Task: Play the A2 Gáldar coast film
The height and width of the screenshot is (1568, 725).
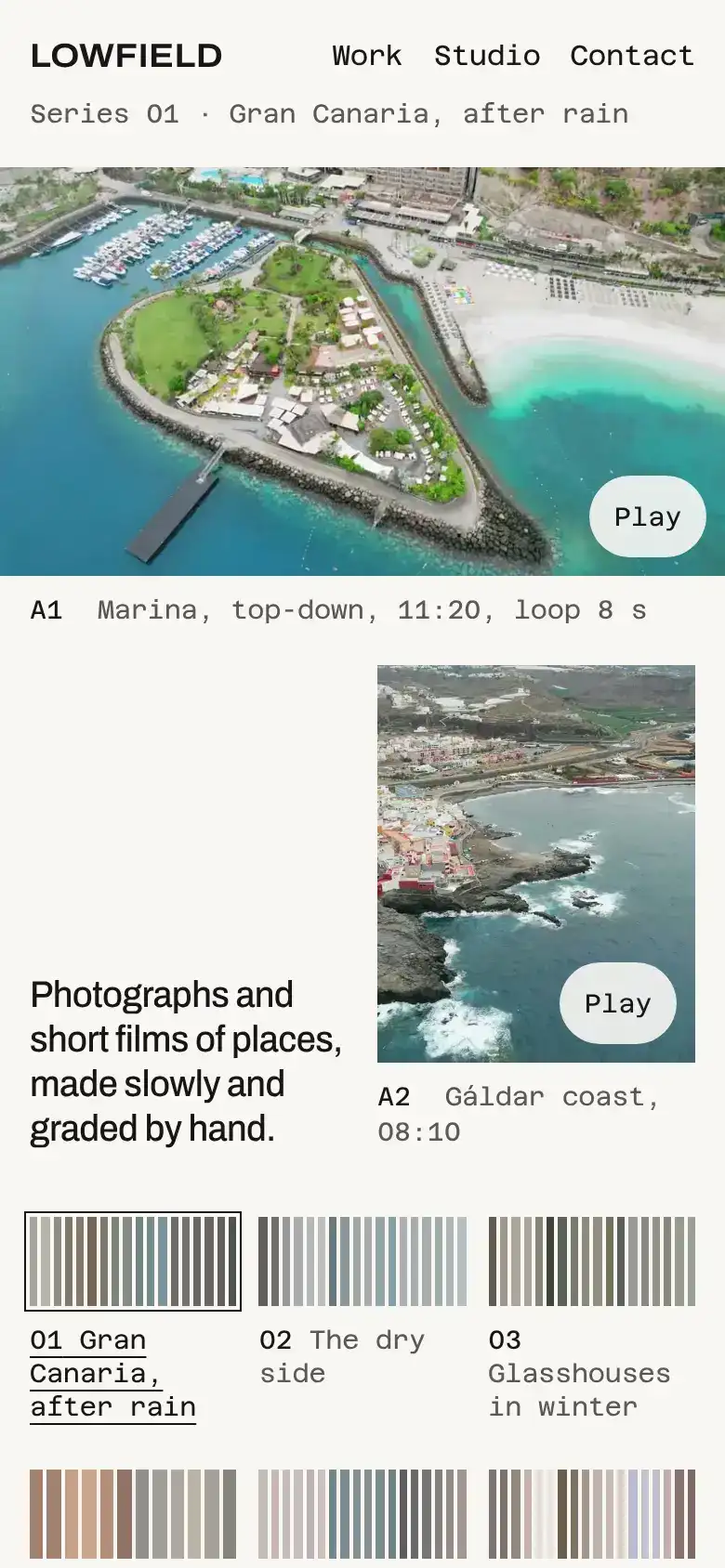Action: [618, 1003]
